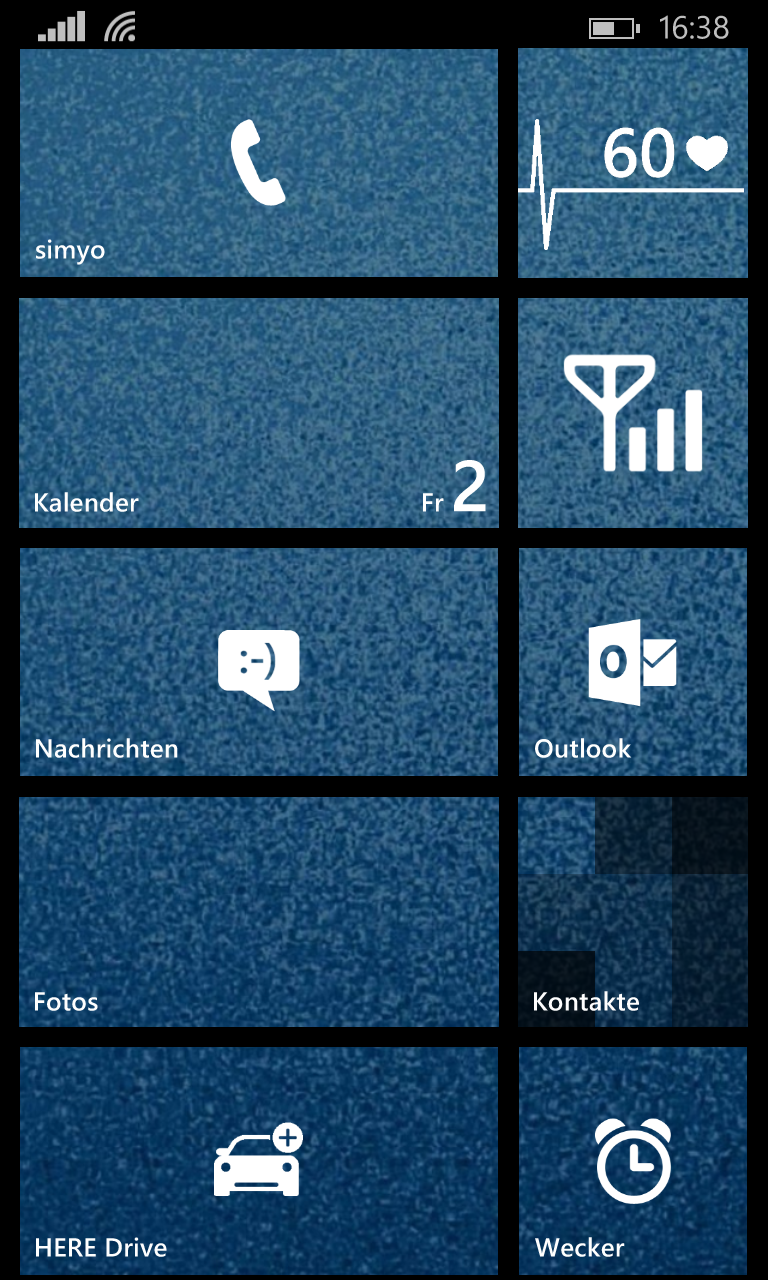Open the heart rate tile showing 60
Image resolution: width=768 pixels, height=1280 pixels.
click(x=632, y=163)
